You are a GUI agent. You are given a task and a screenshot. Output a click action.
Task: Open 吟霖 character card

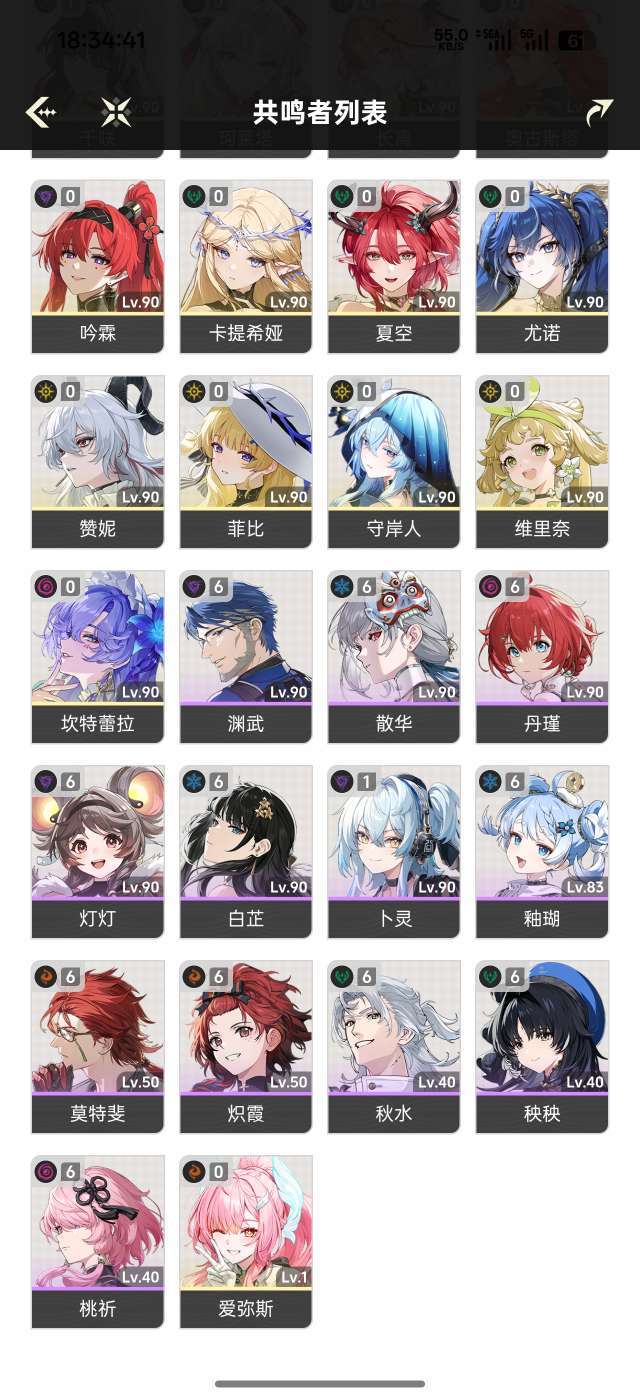tap(97, 266)
